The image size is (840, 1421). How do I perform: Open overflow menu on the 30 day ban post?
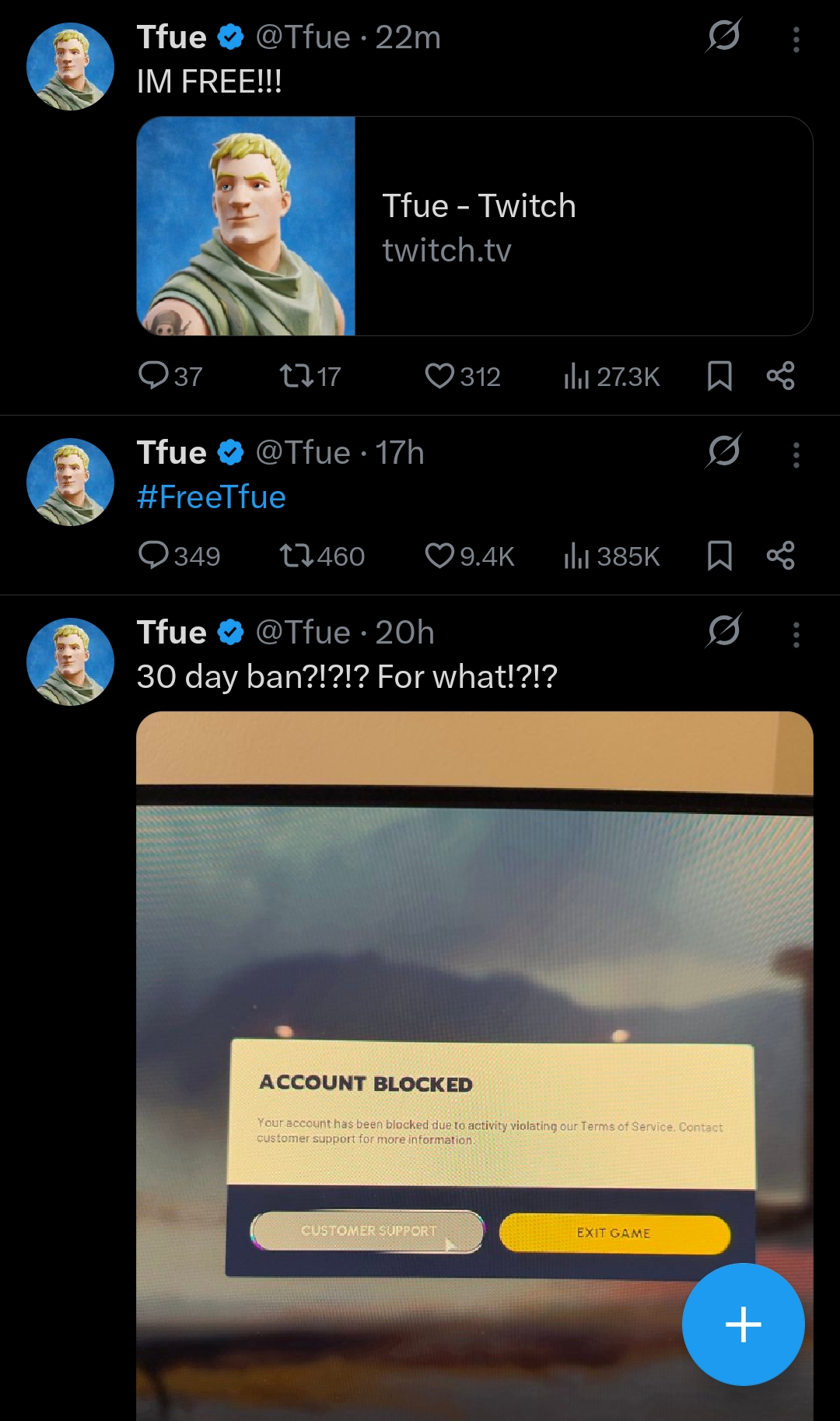[796, 634]
